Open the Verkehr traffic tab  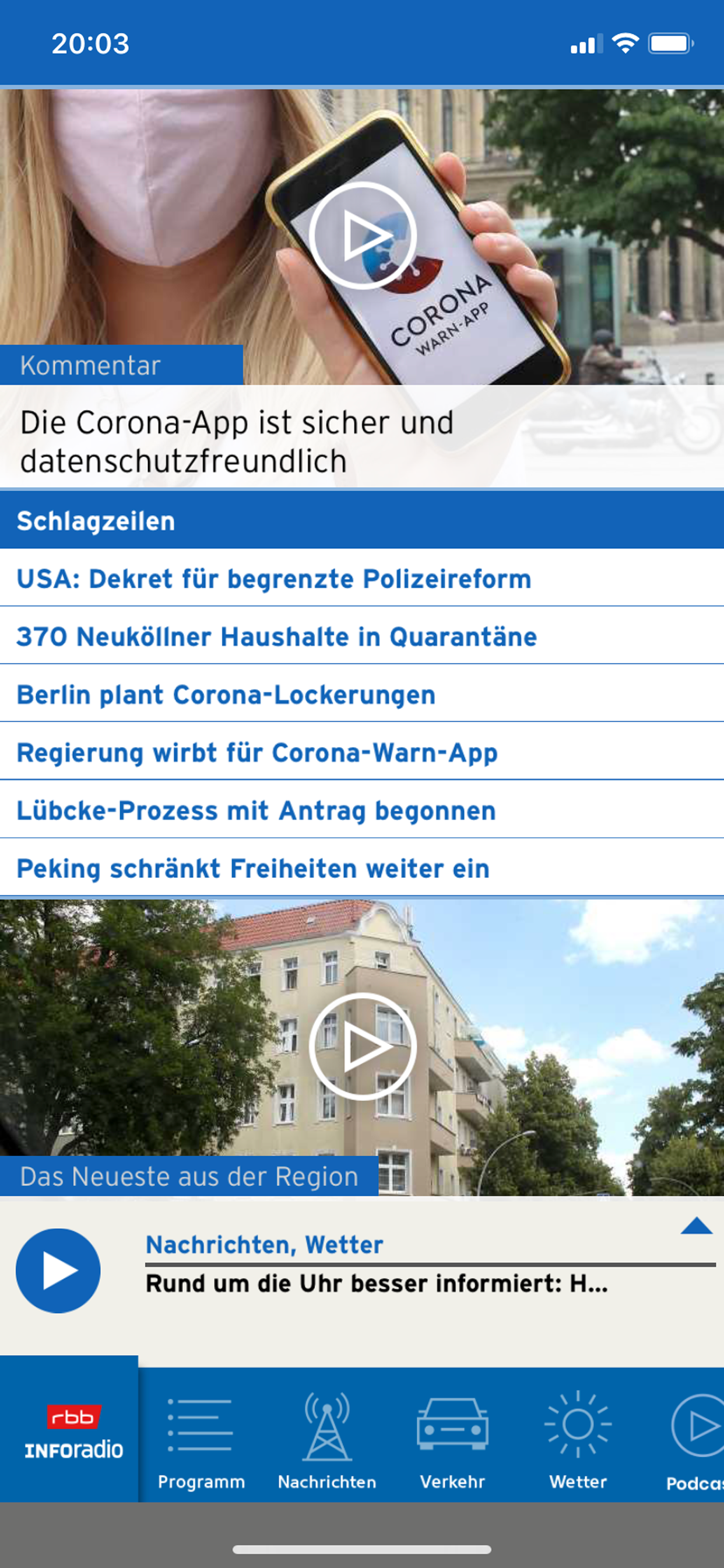coord(452,1440)
